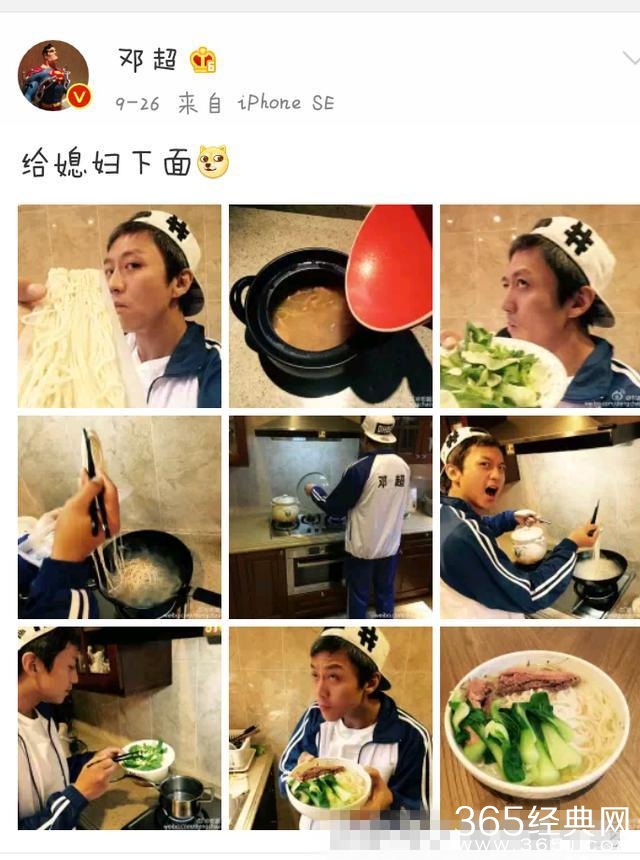Open photo of man plating greens with chopsticks
This screenshot has width=640, height=860.
(x=120, y=728)
